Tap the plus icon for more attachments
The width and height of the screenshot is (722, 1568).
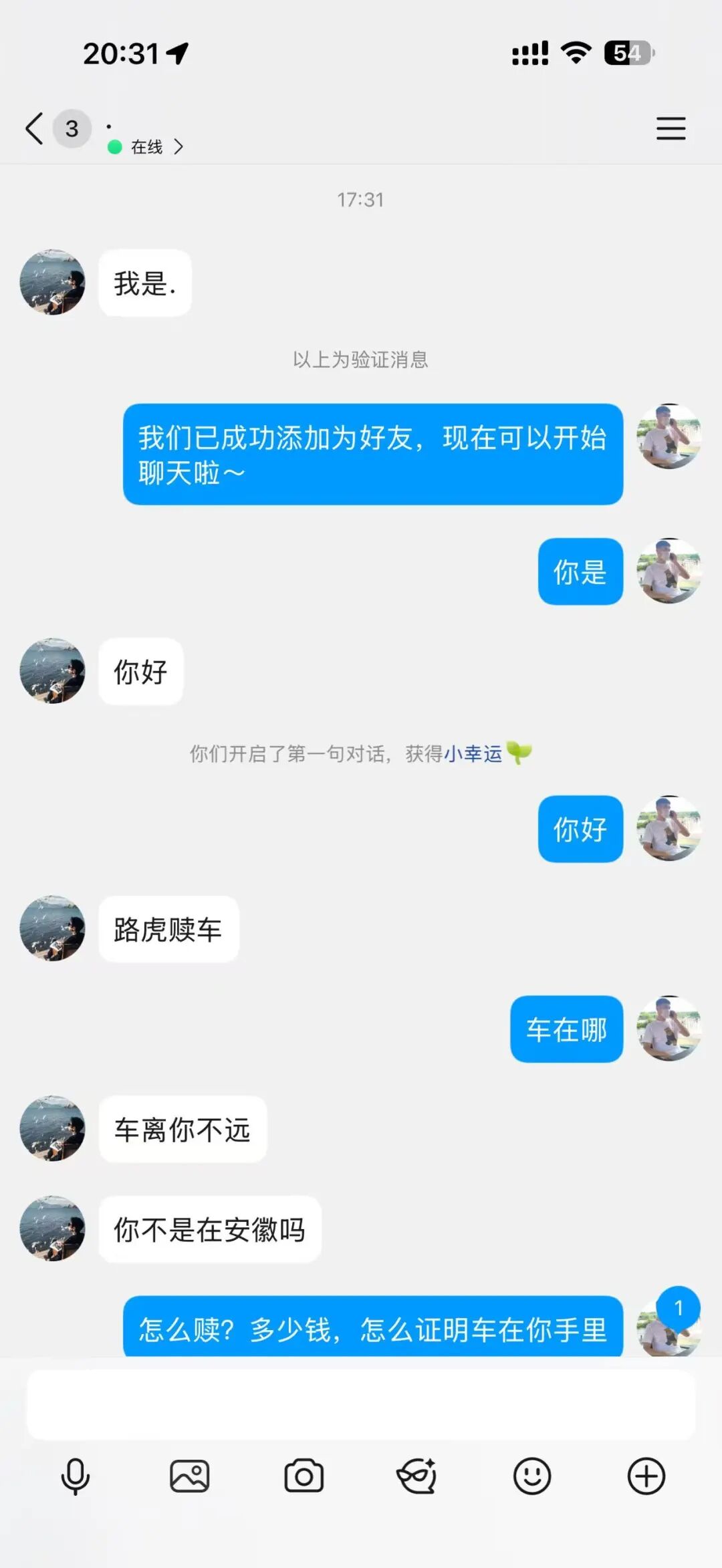[x=646, y=1477]
